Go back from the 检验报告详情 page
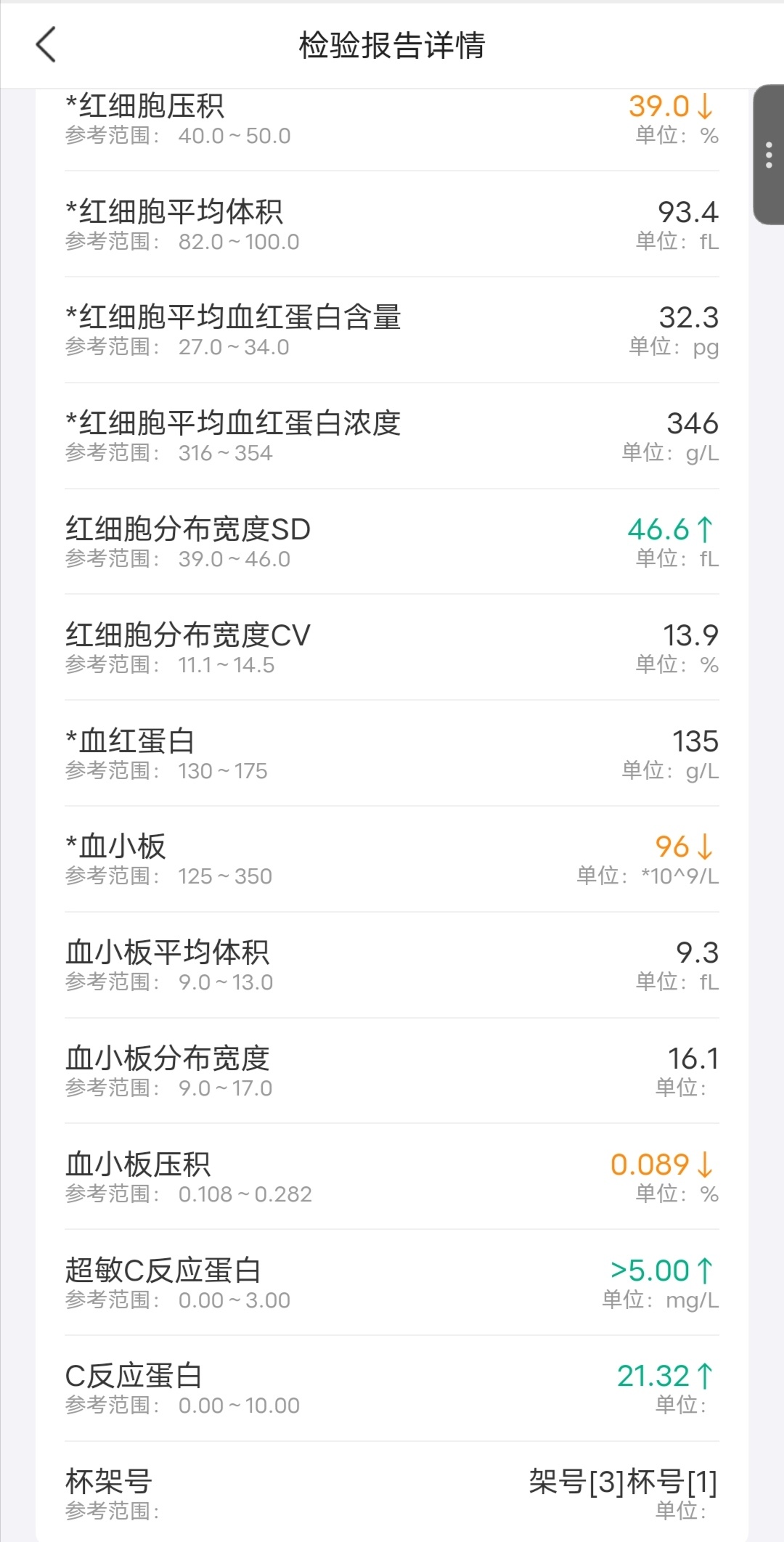The image size is (784, 1542). tap(46, 45)
